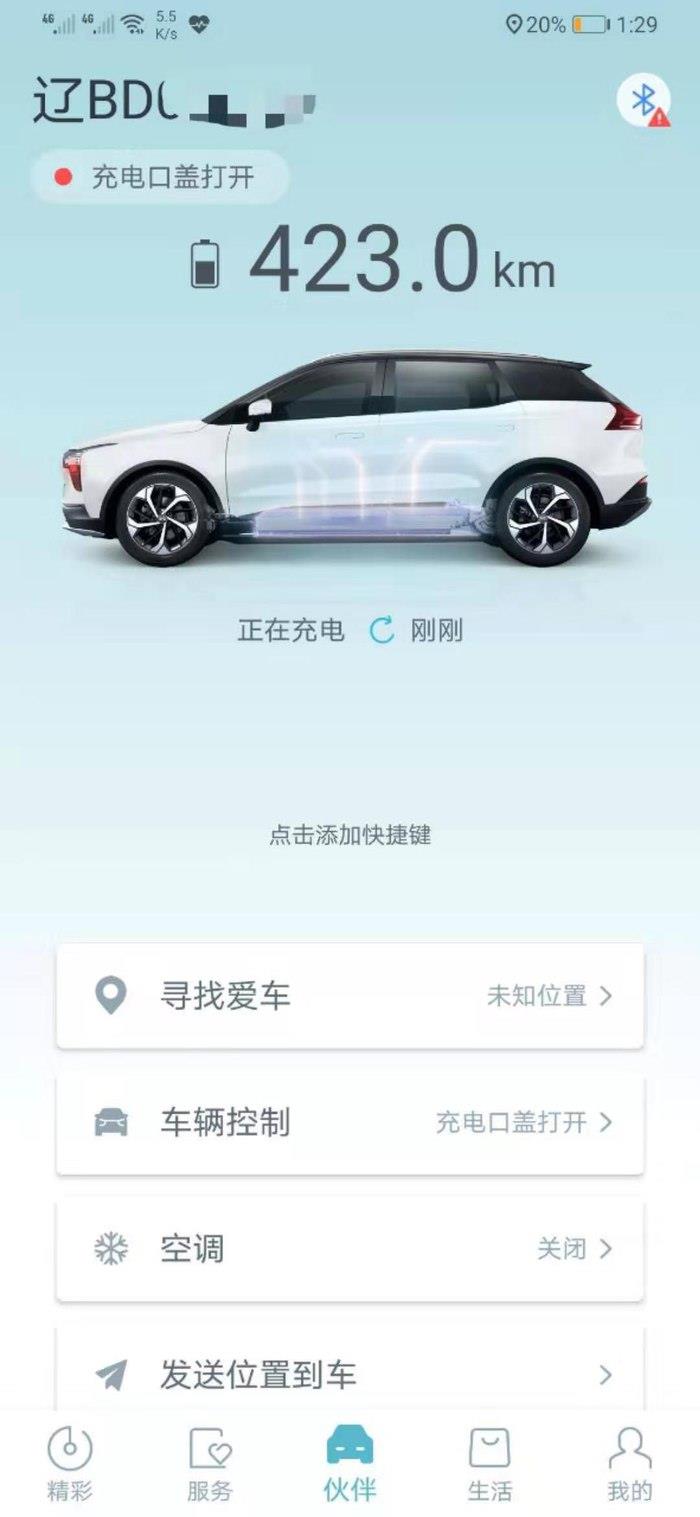Open the Bluetooth connection icon
Image resolution: width=700 pixels, height=1517 pixels.
click(x=643, y=101)
